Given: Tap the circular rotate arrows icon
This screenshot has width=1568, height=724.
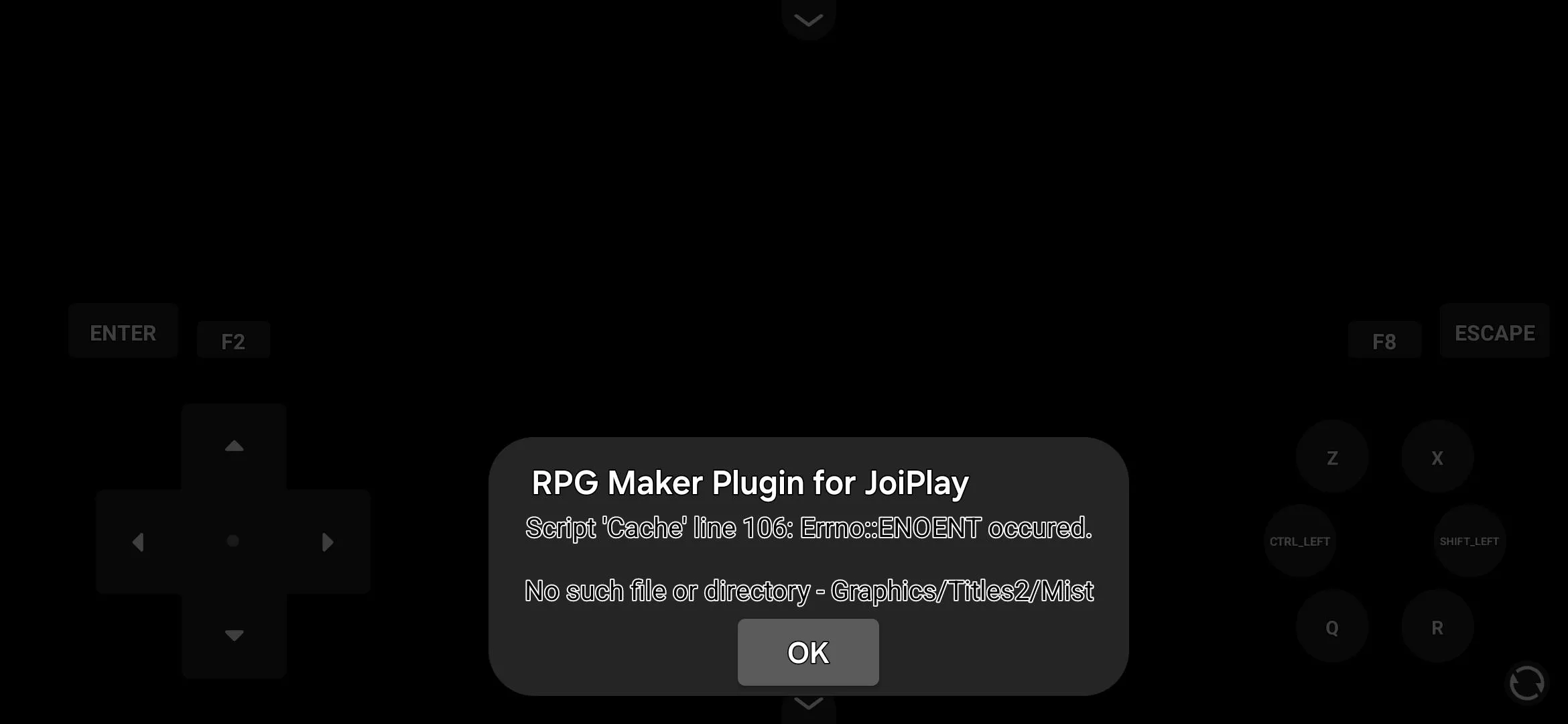Looking at the screenshot, I should 1526,683.
